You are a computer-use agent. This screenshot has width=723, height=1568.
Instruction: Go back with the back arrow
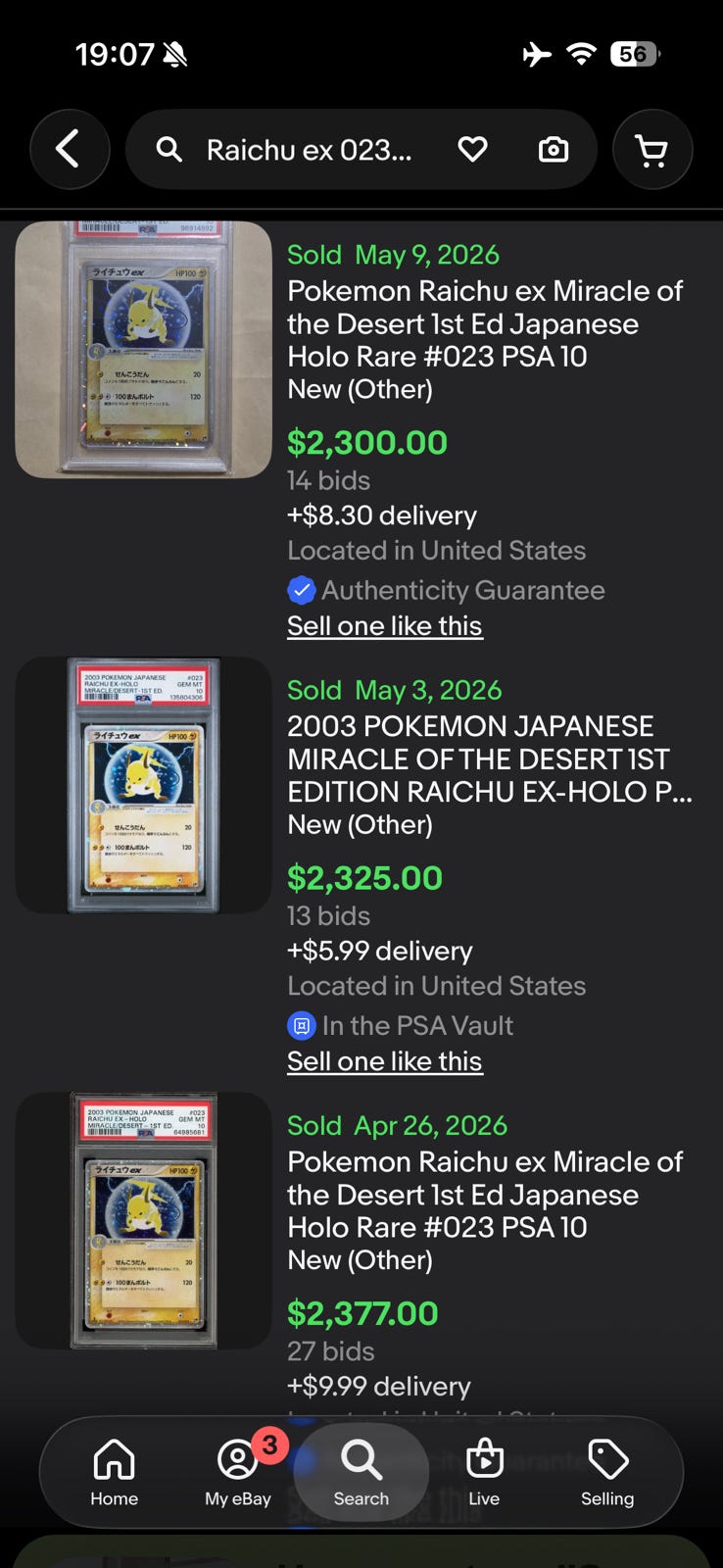tap(69, 150)
